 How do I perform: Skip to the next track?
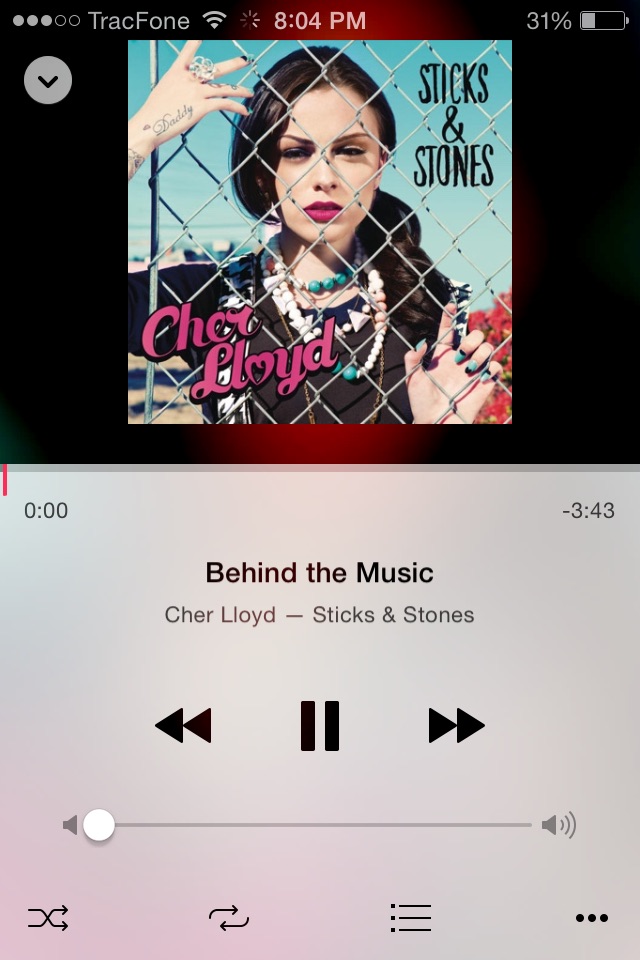coord(456,726)
